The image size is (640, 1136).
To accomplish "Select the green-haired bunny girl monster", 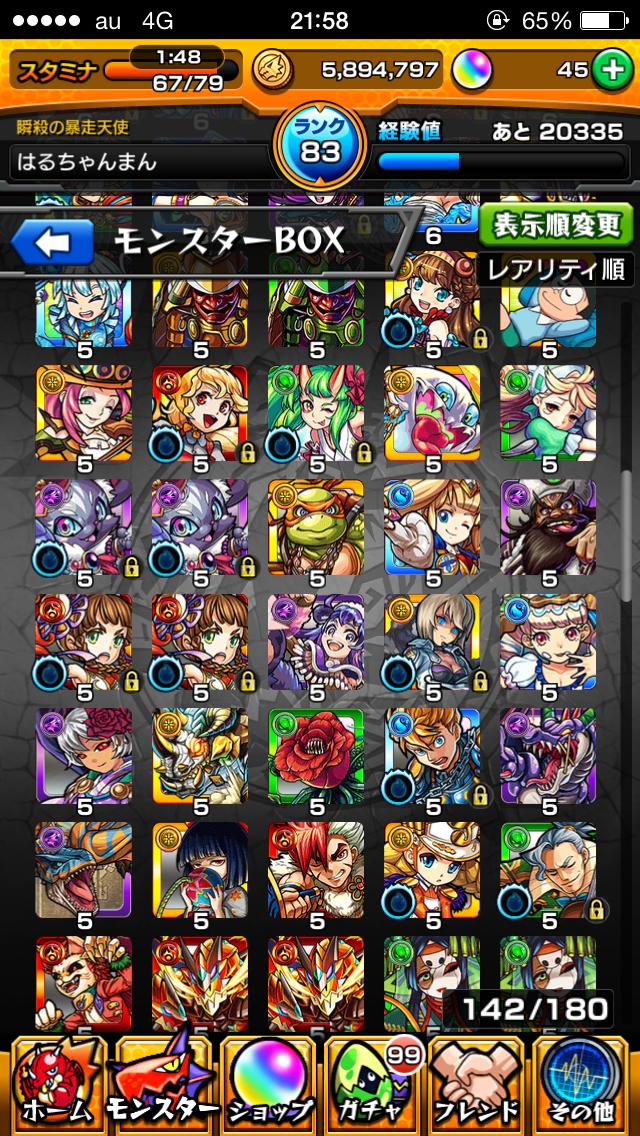I will (x=316, y=409).
